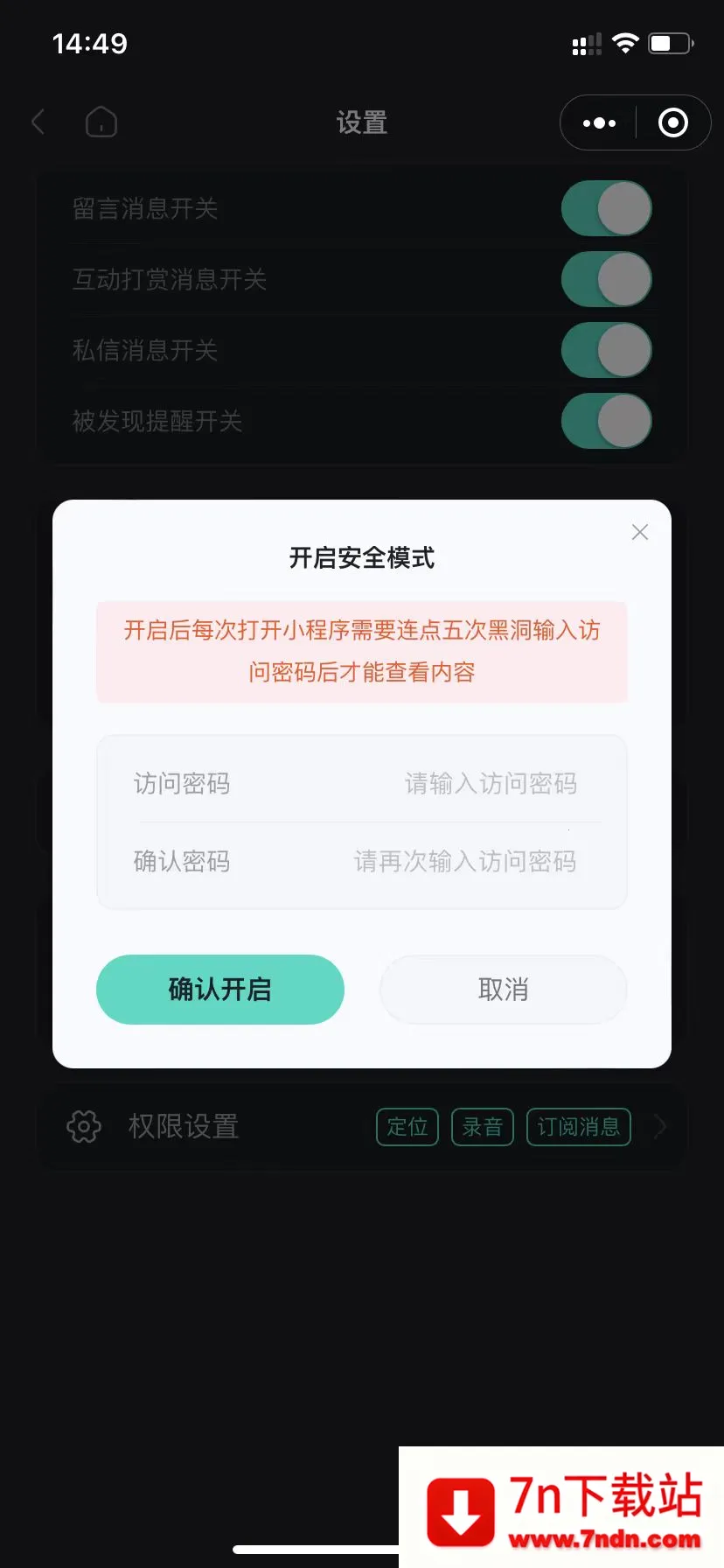Open the three-dot more options menu
Image resolution: width=724 pixels, height=1568 pixels.
coord(597,122)
